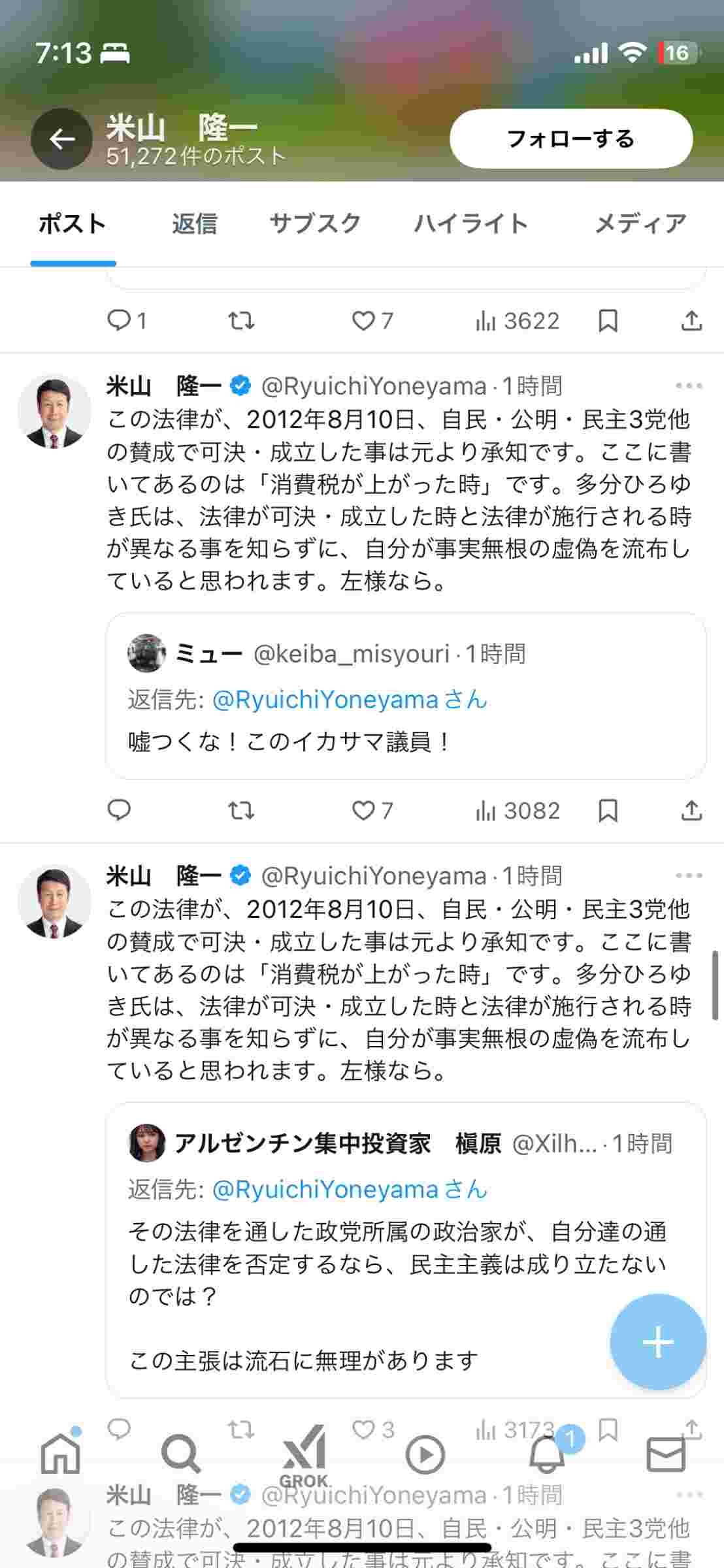Open the notifications bell
The width and height of the screenshot is (724, 1568).
[546, 1455]
